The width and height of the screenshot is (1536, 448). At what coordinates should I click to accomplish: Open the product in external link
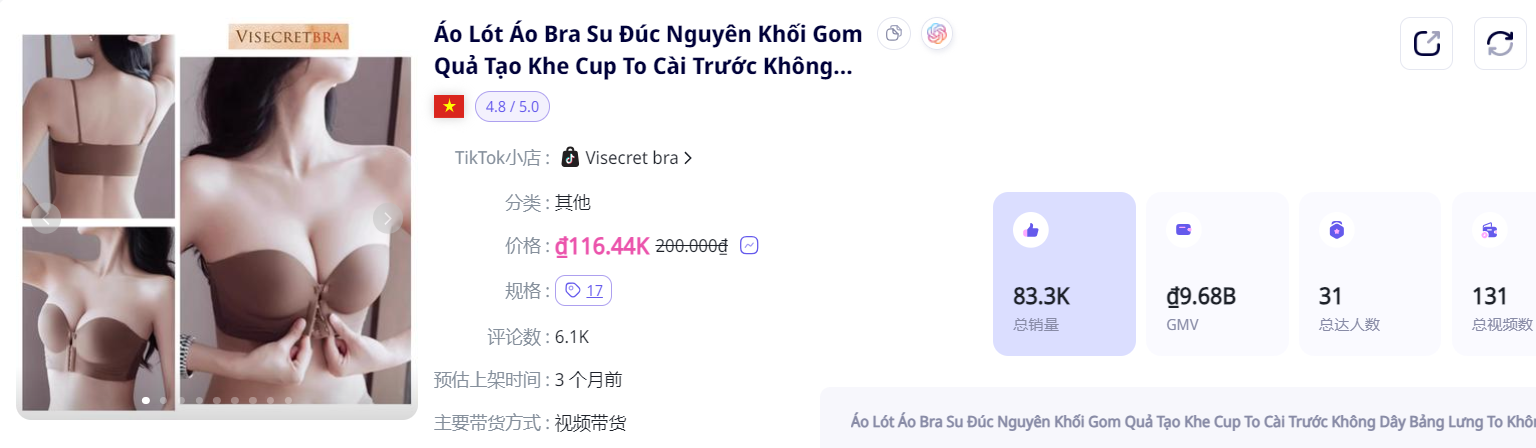click(x=1426, y=43)
